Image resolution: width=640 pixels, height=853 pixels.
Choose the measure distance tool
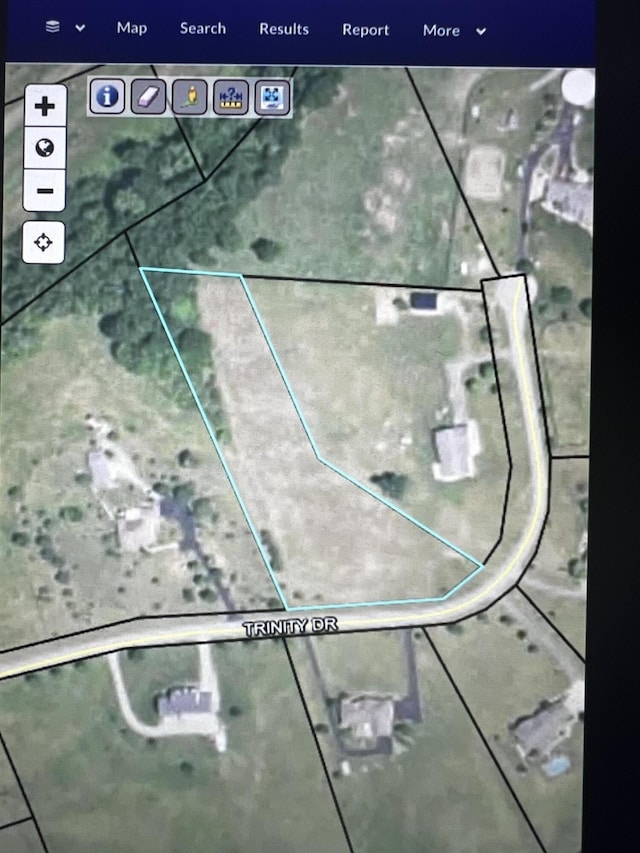tap(231, 97)
